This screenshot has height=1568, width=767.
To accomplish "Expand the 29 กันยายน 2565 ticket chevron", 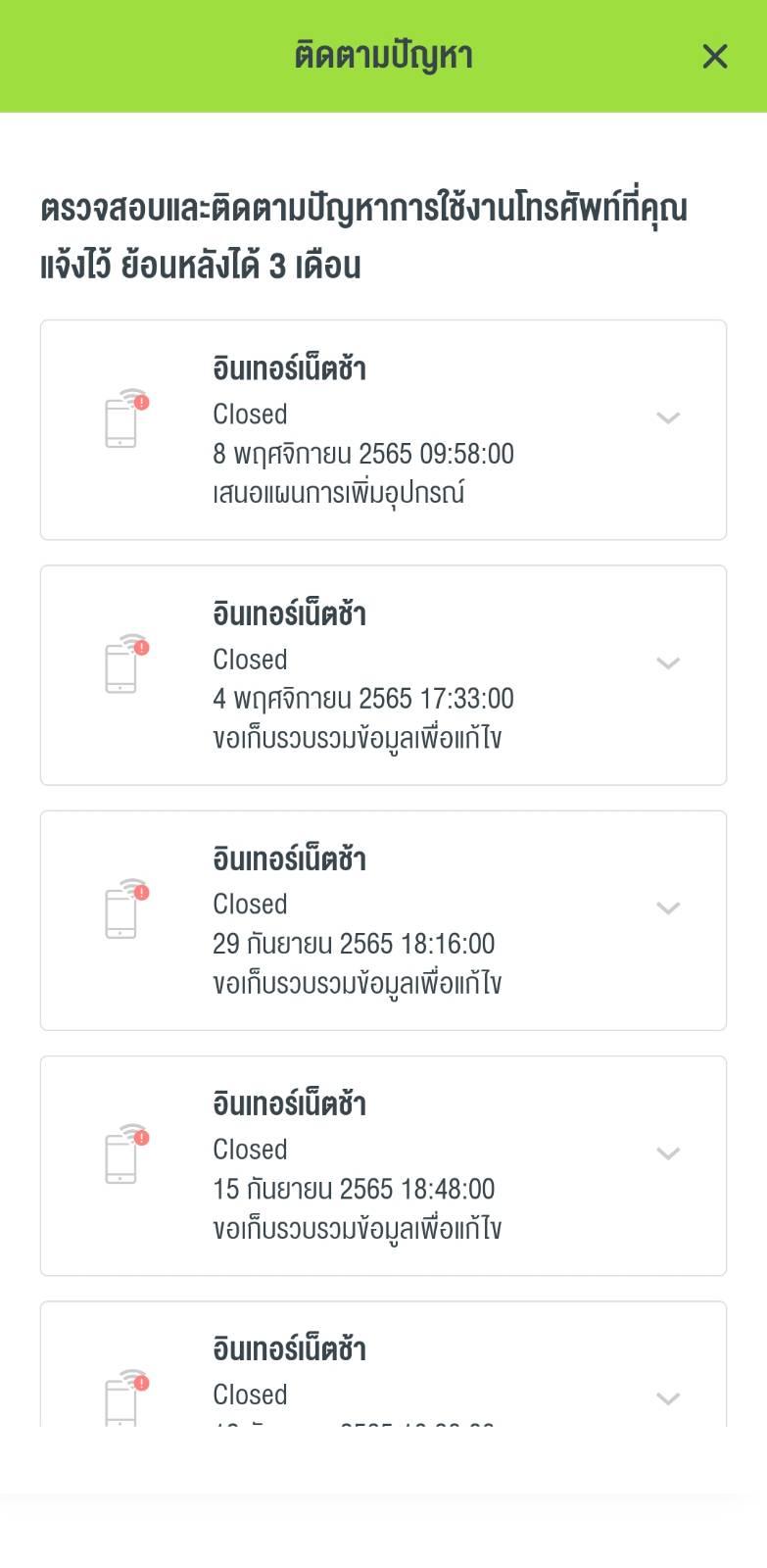I will pyautogui.click(x=668, y=908).
